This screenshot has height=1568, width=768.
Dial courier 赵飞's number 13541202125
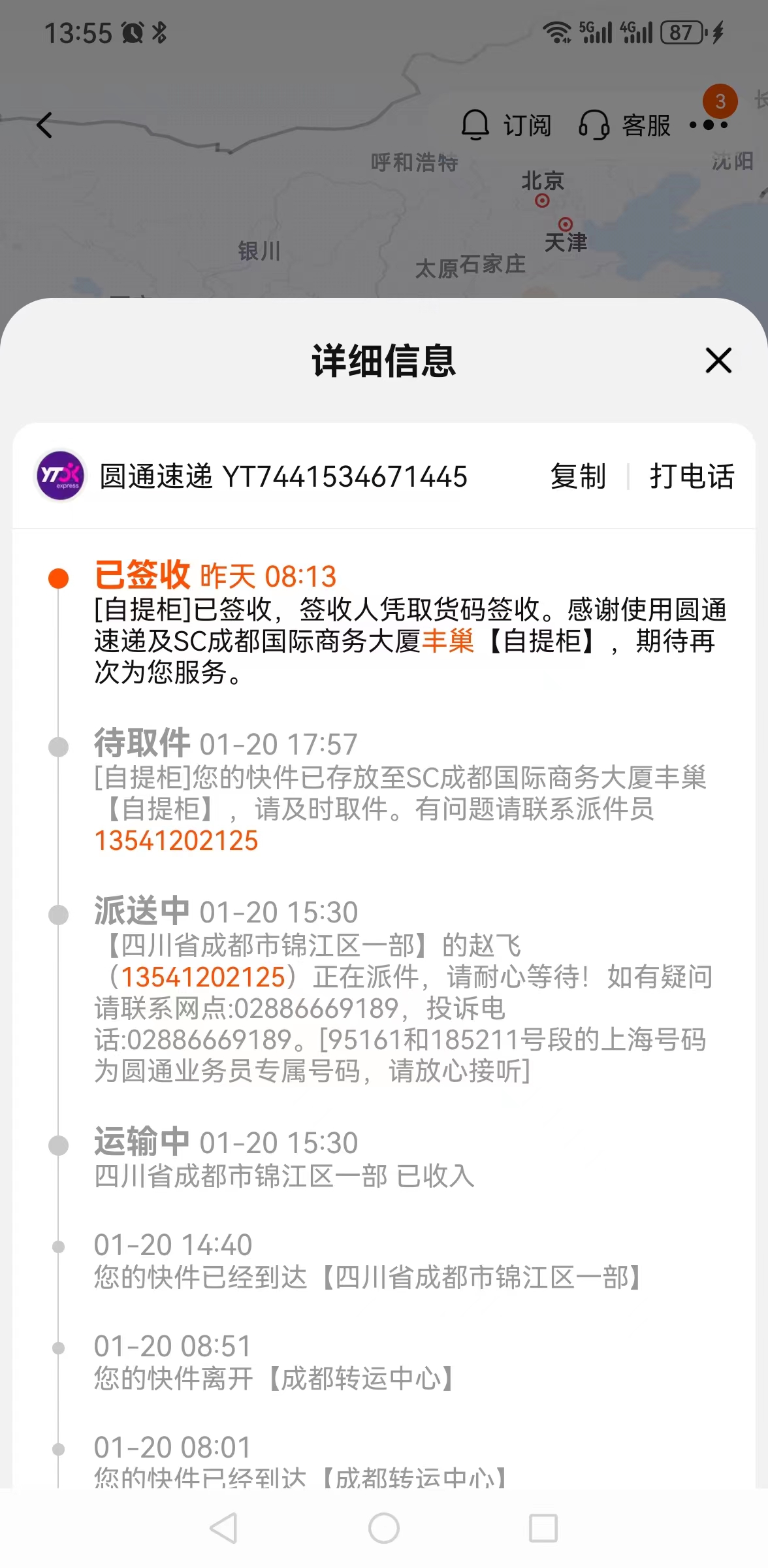tap(203, 977)
